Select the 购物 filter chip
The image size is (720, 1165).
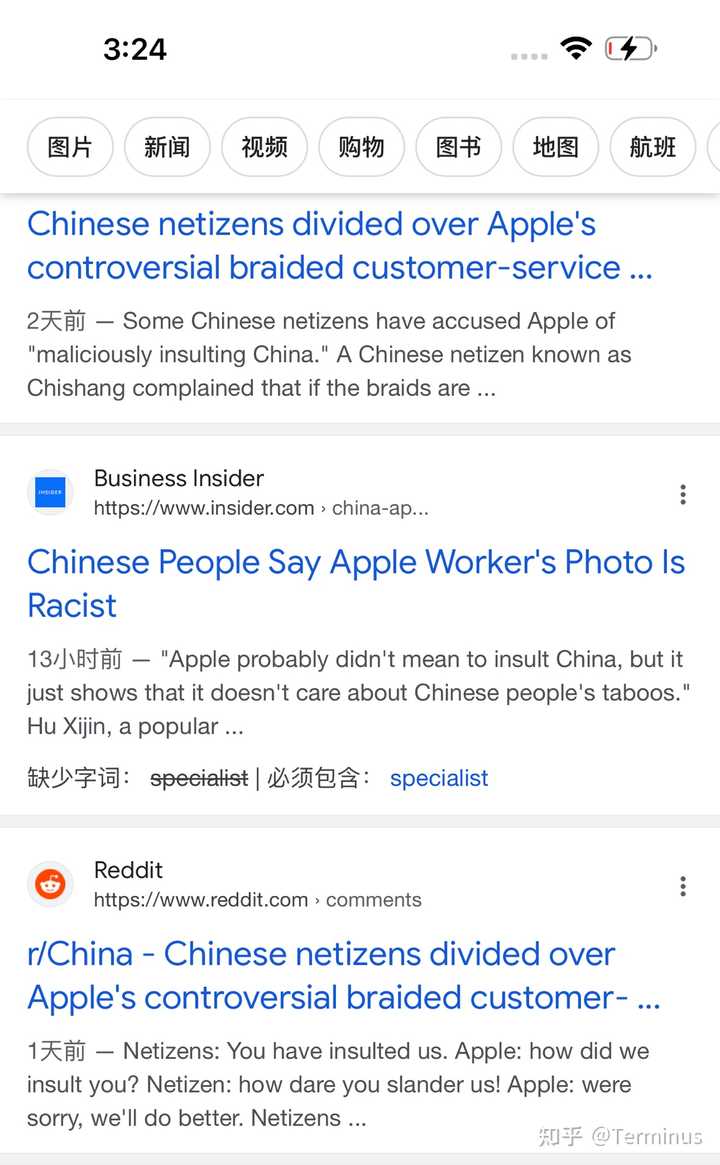tap(361, 147)
